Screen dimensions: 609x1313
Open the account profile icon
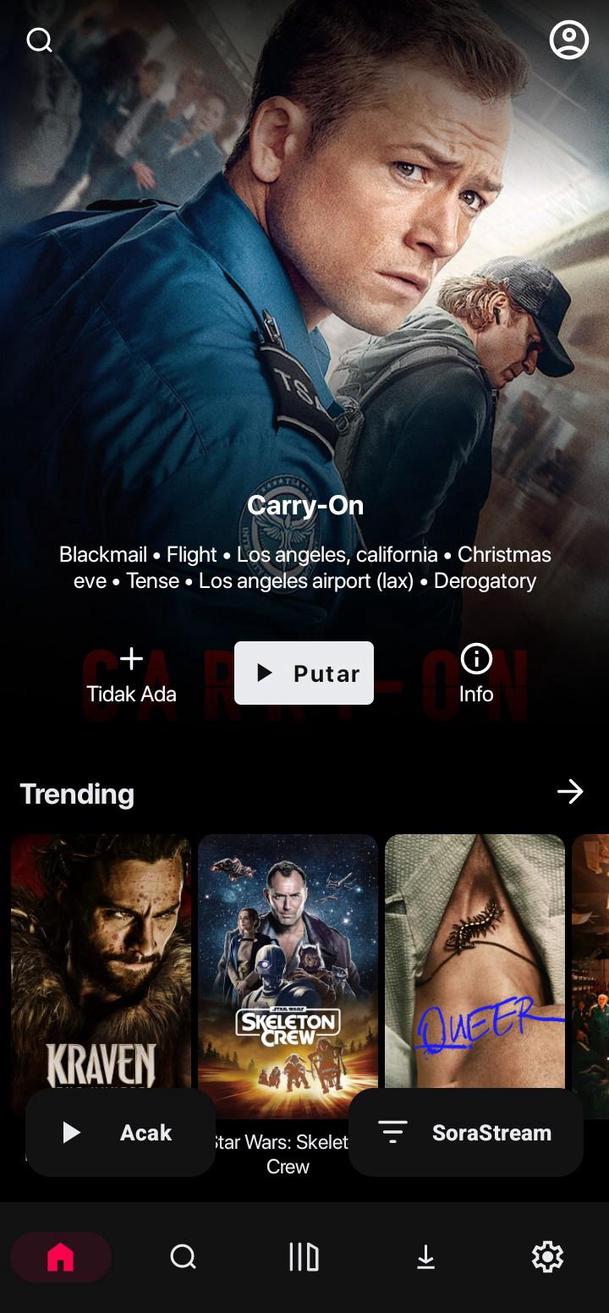569,40
